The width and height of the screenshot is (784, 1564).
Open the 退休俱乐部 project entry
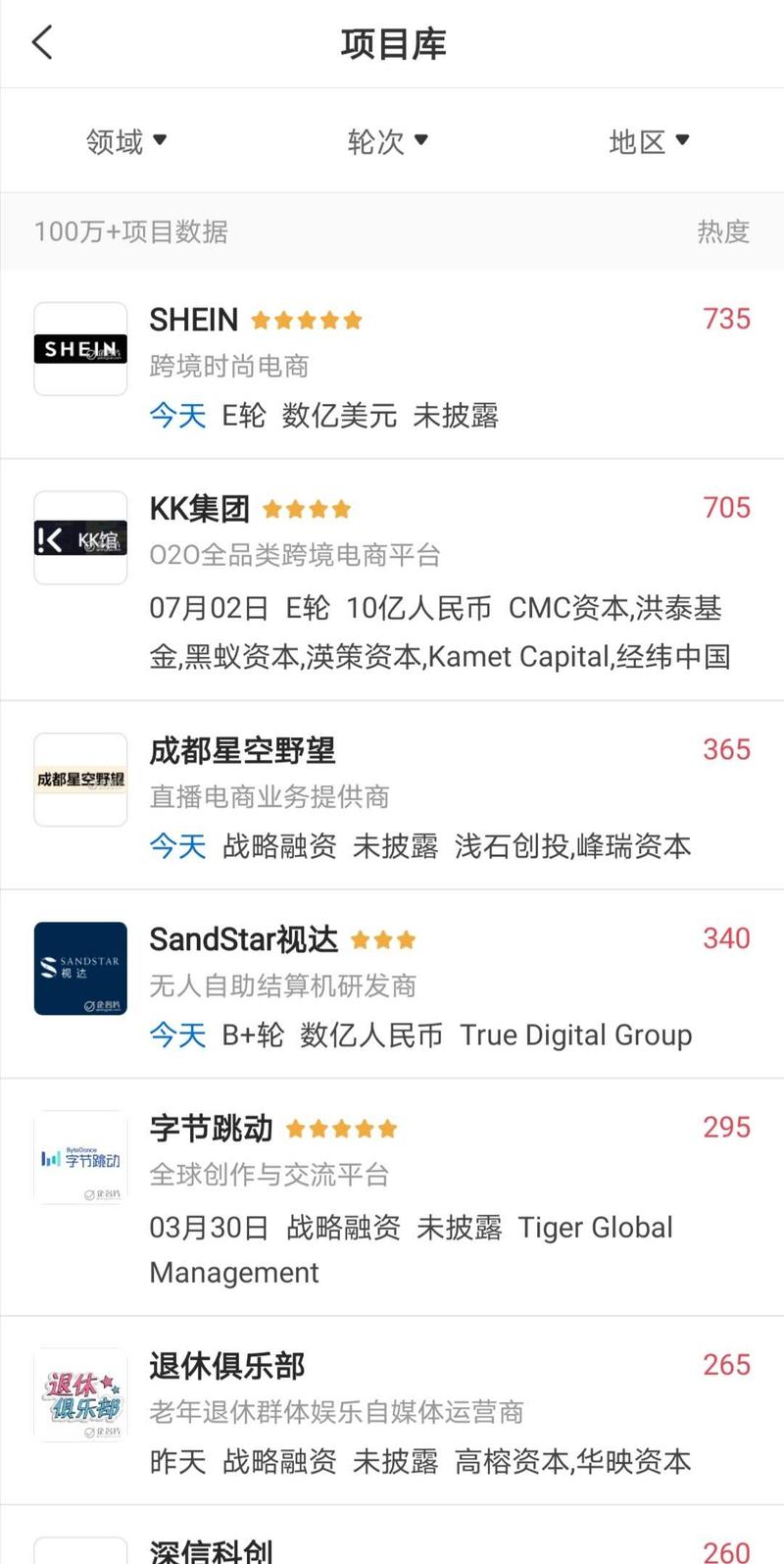392,1410
